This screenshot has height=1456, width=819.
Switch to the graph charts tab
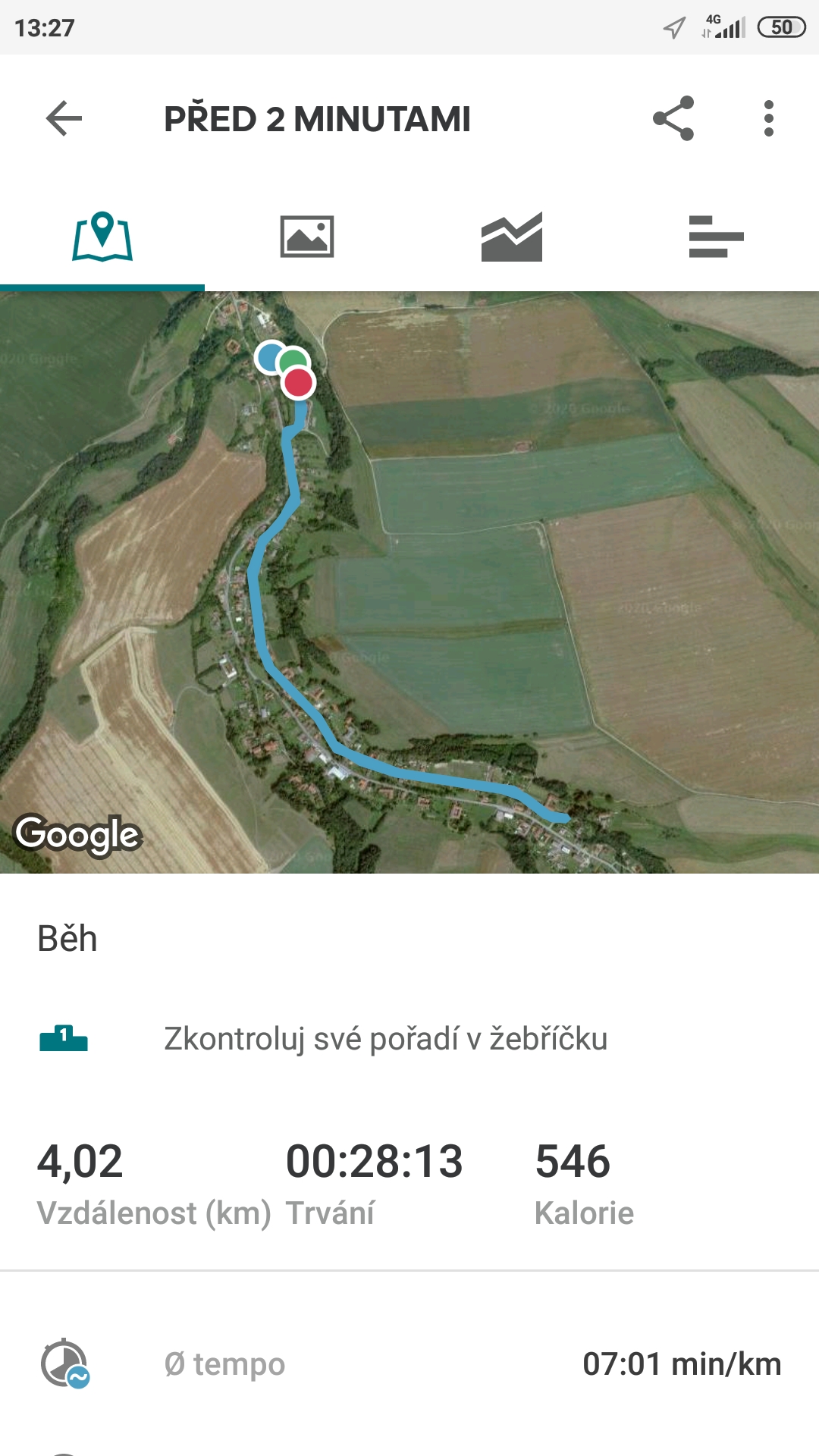coord(512,237)
